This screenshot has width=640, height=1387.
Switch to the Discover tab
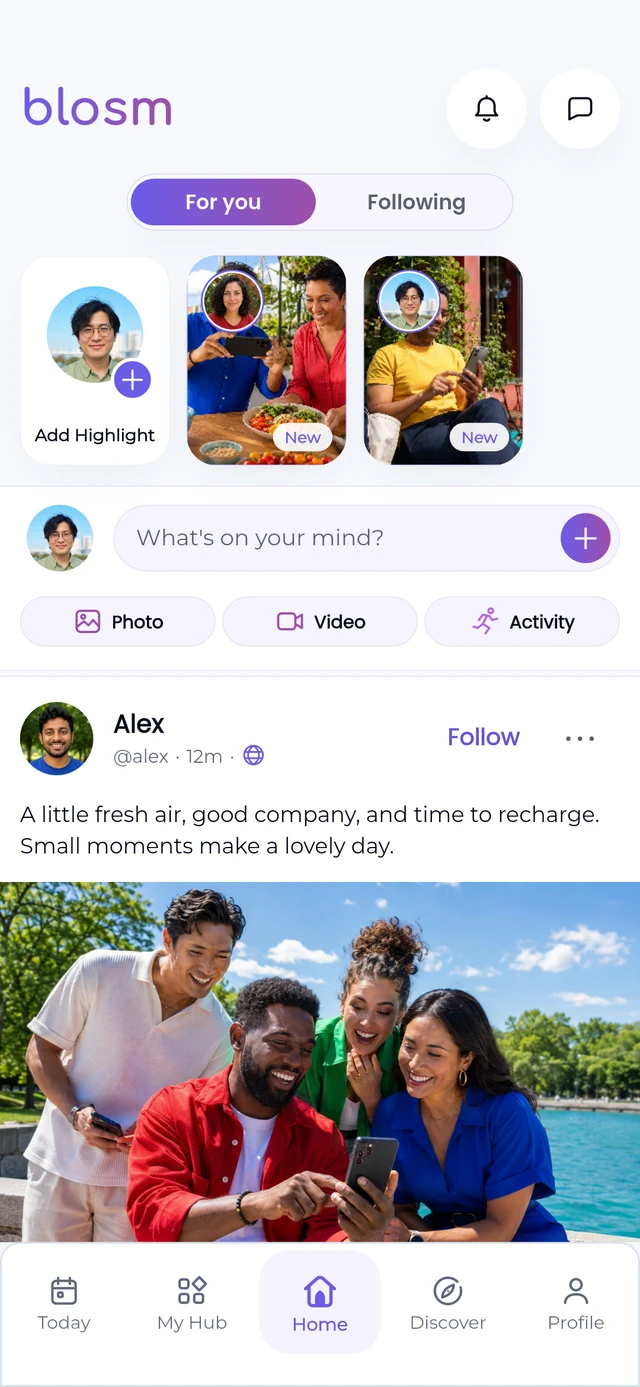coord(448,1303)
